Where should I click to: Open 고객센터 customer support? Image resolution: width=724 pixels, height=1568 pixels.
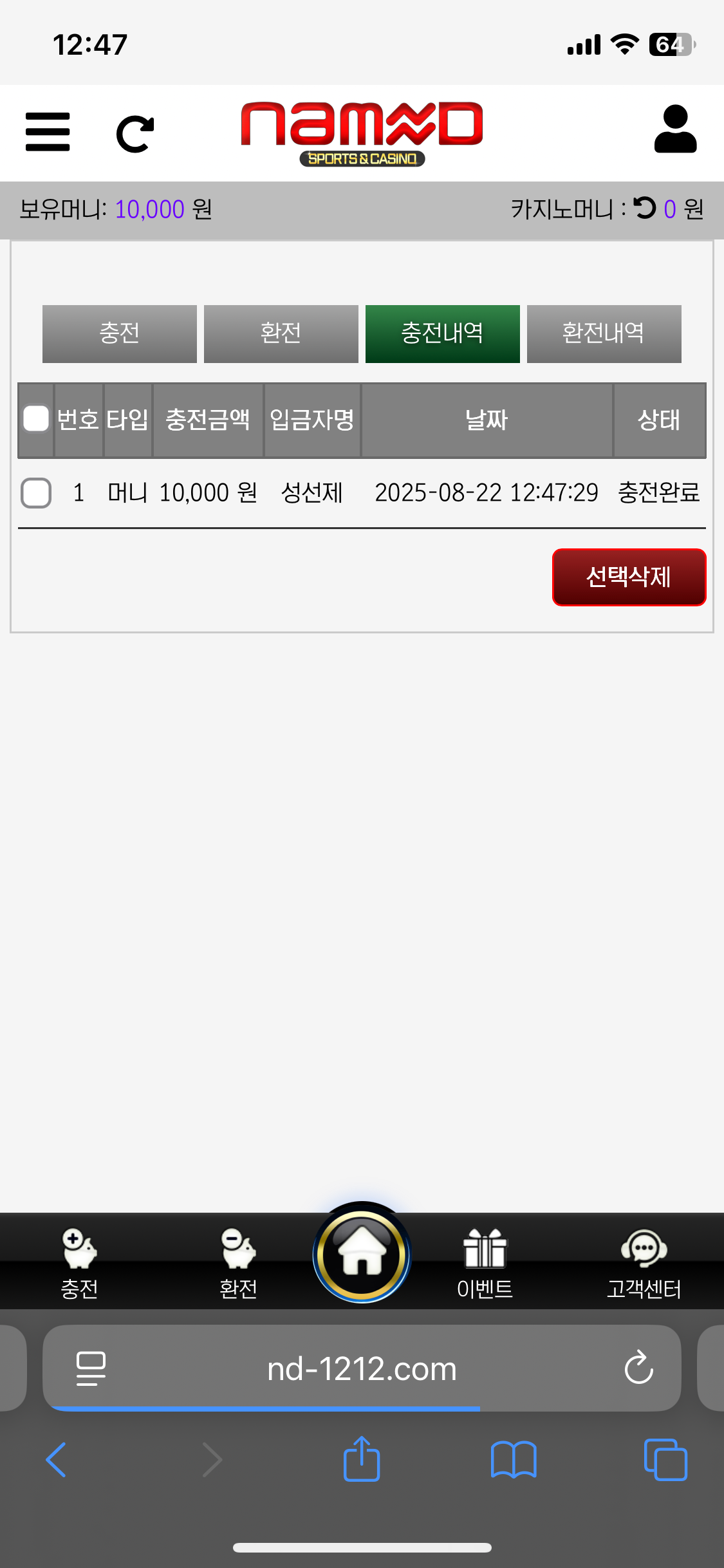click(x=644, y=1263)
